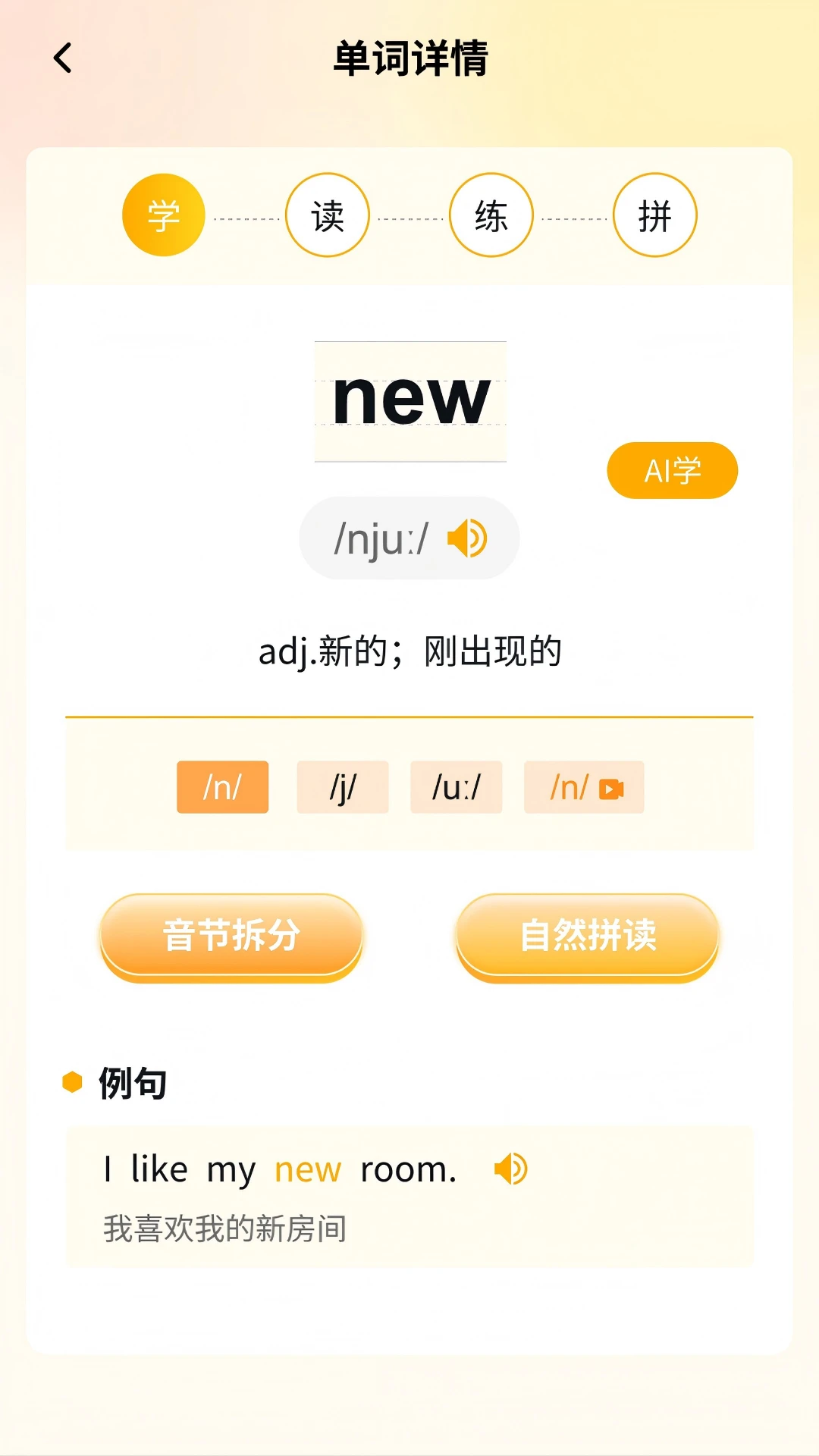Go back from the 单词详情 page

click(x=63, y=58)
